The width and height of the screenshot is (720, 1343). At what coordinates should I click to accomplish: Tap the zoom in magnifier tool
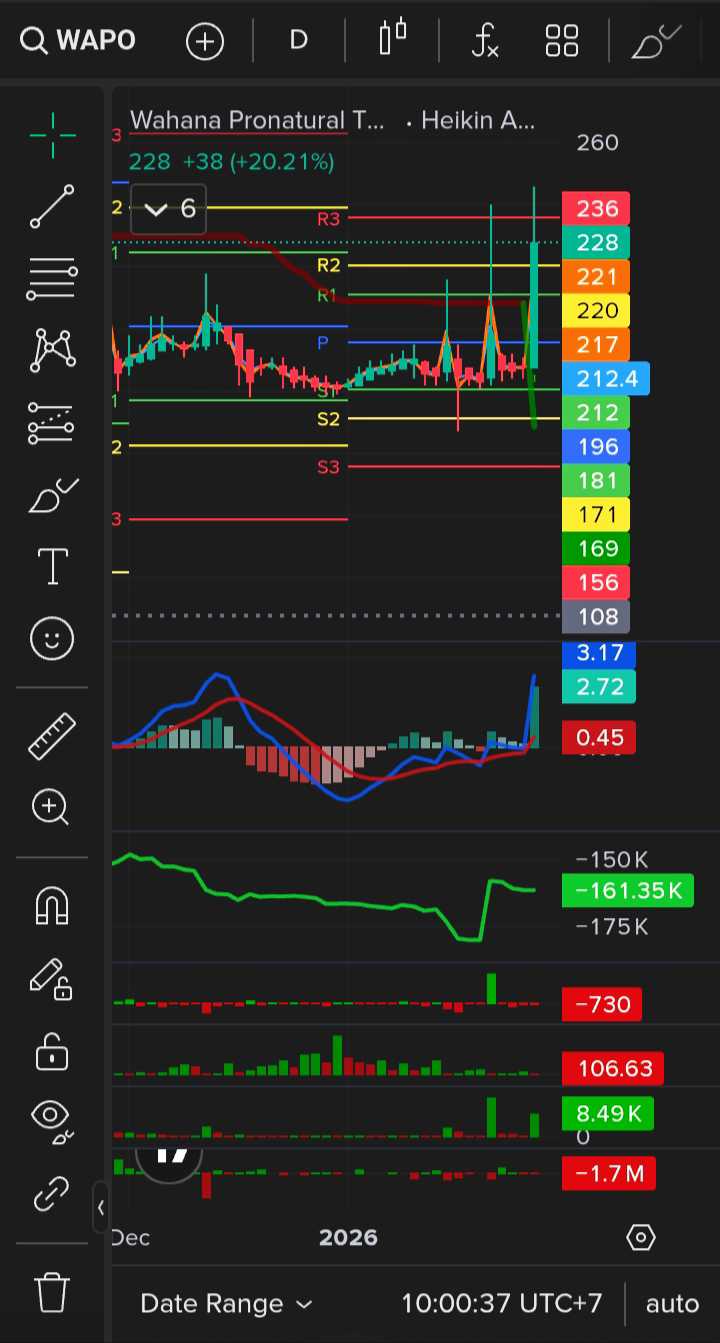[x=52, y=807]
